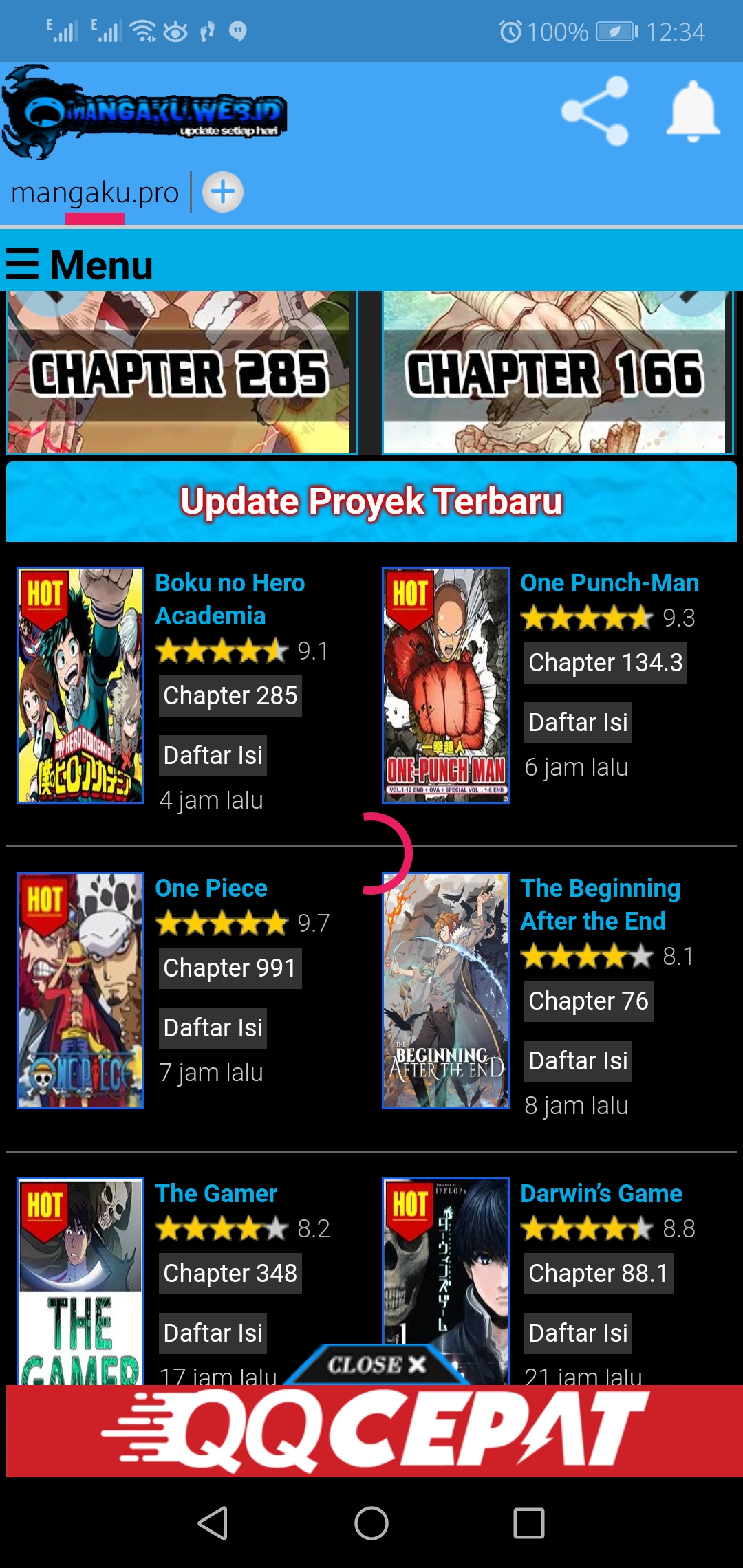Share this manga site
Screen dimensions: 743x1568
coord(594,111)
